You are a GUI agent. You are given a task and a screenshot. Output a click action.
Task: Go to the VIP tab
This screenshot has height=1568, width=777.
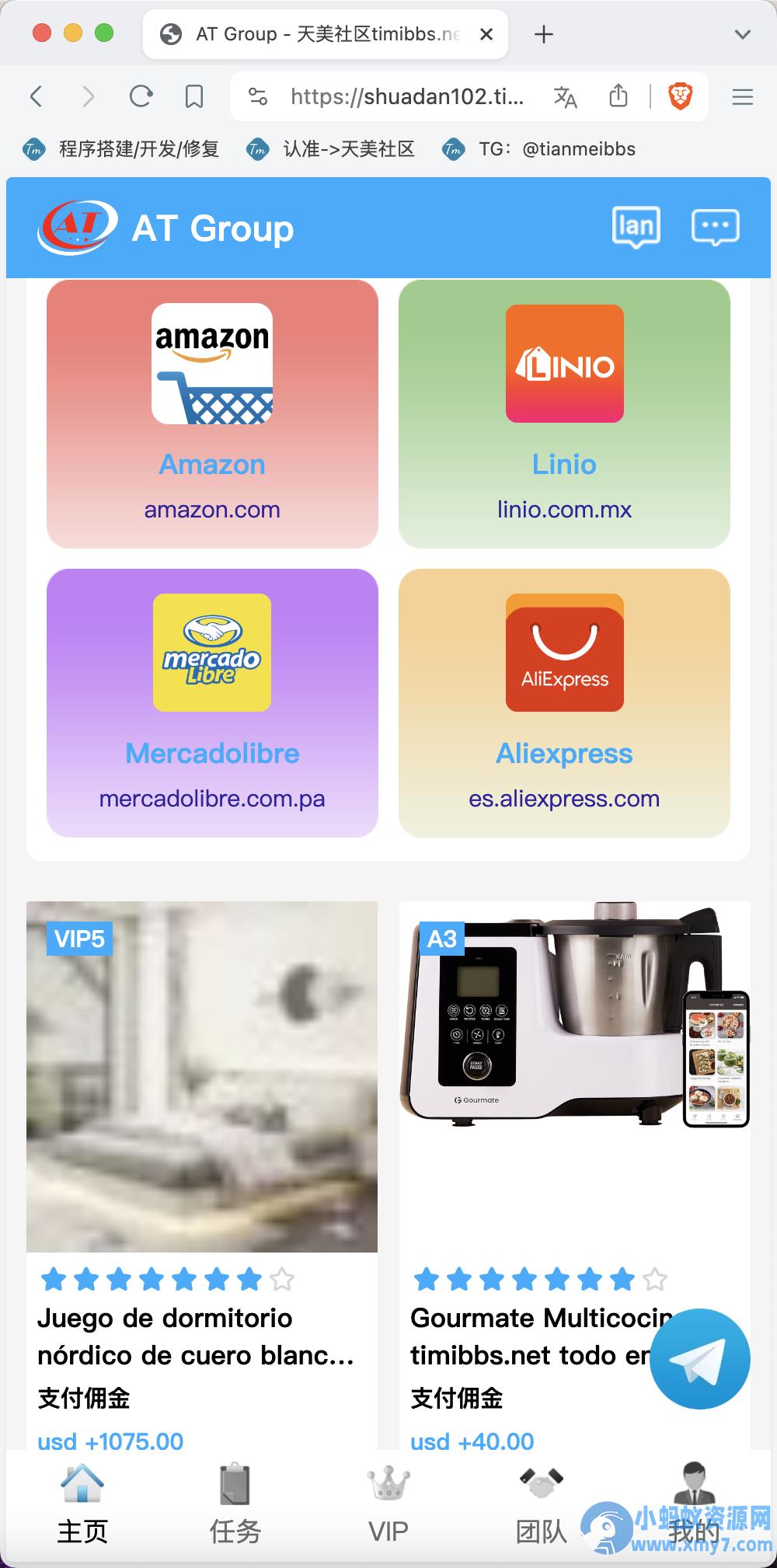point(388,1504)
